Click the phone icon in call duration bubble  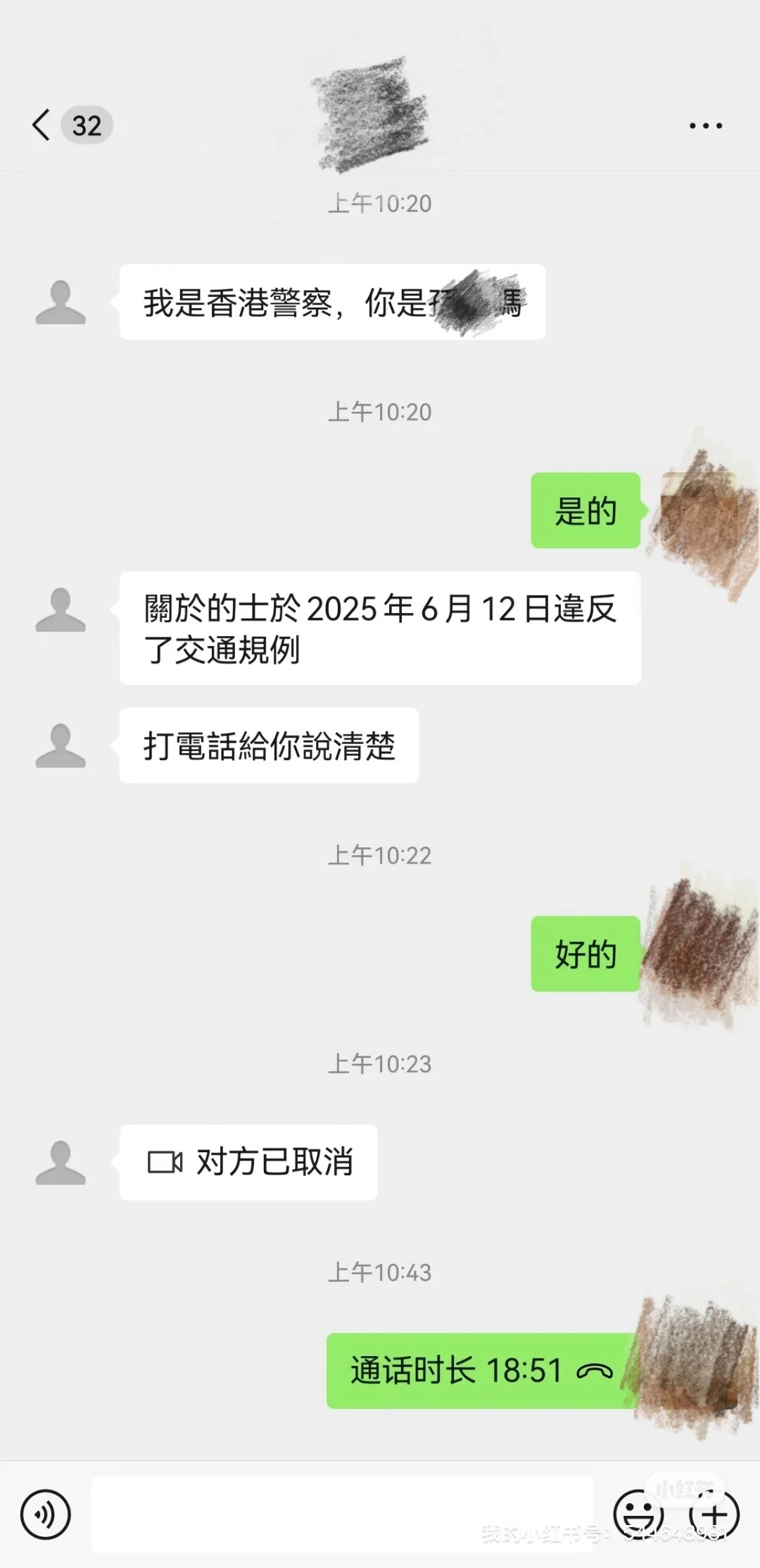point(593,1371)
